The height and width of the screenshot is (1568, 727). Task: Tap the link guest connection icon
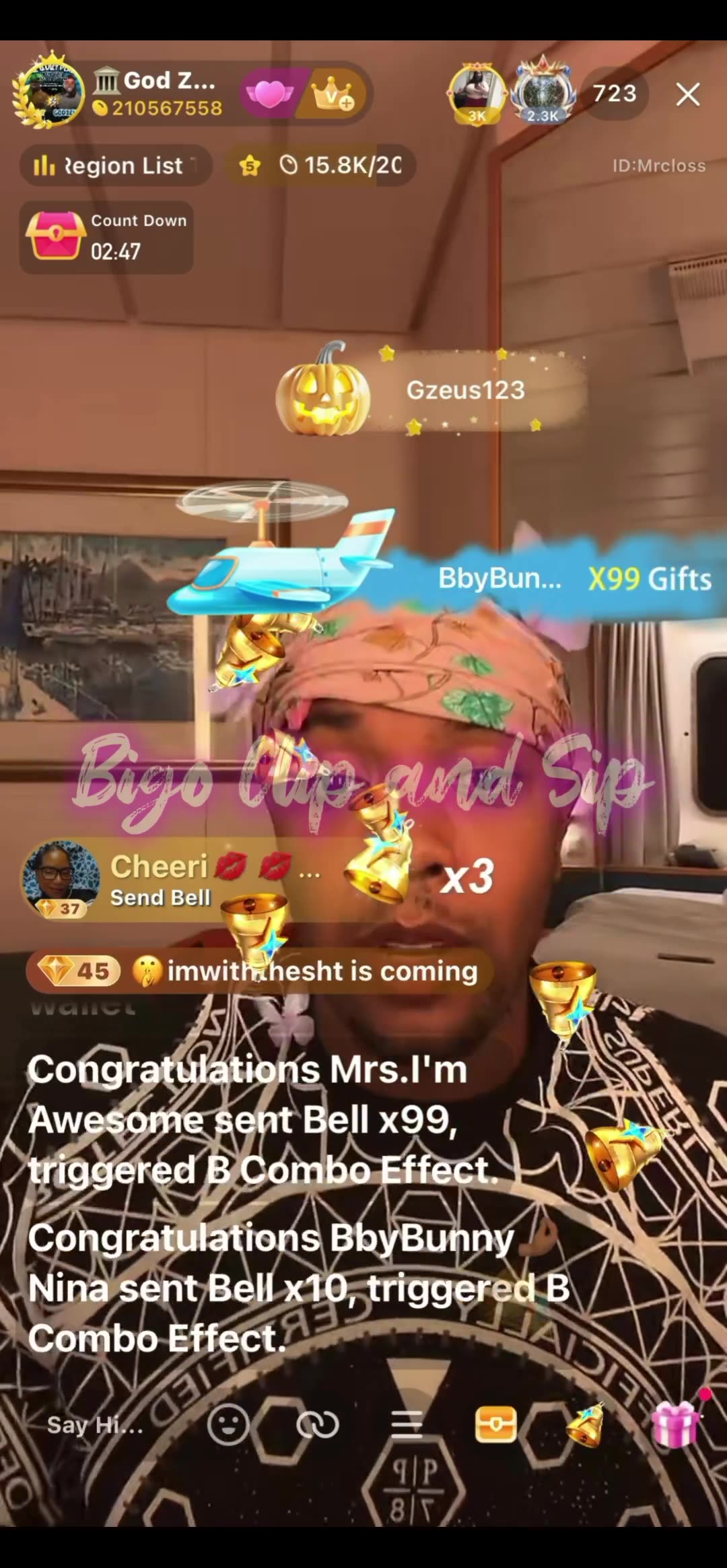pos(318,1425)
